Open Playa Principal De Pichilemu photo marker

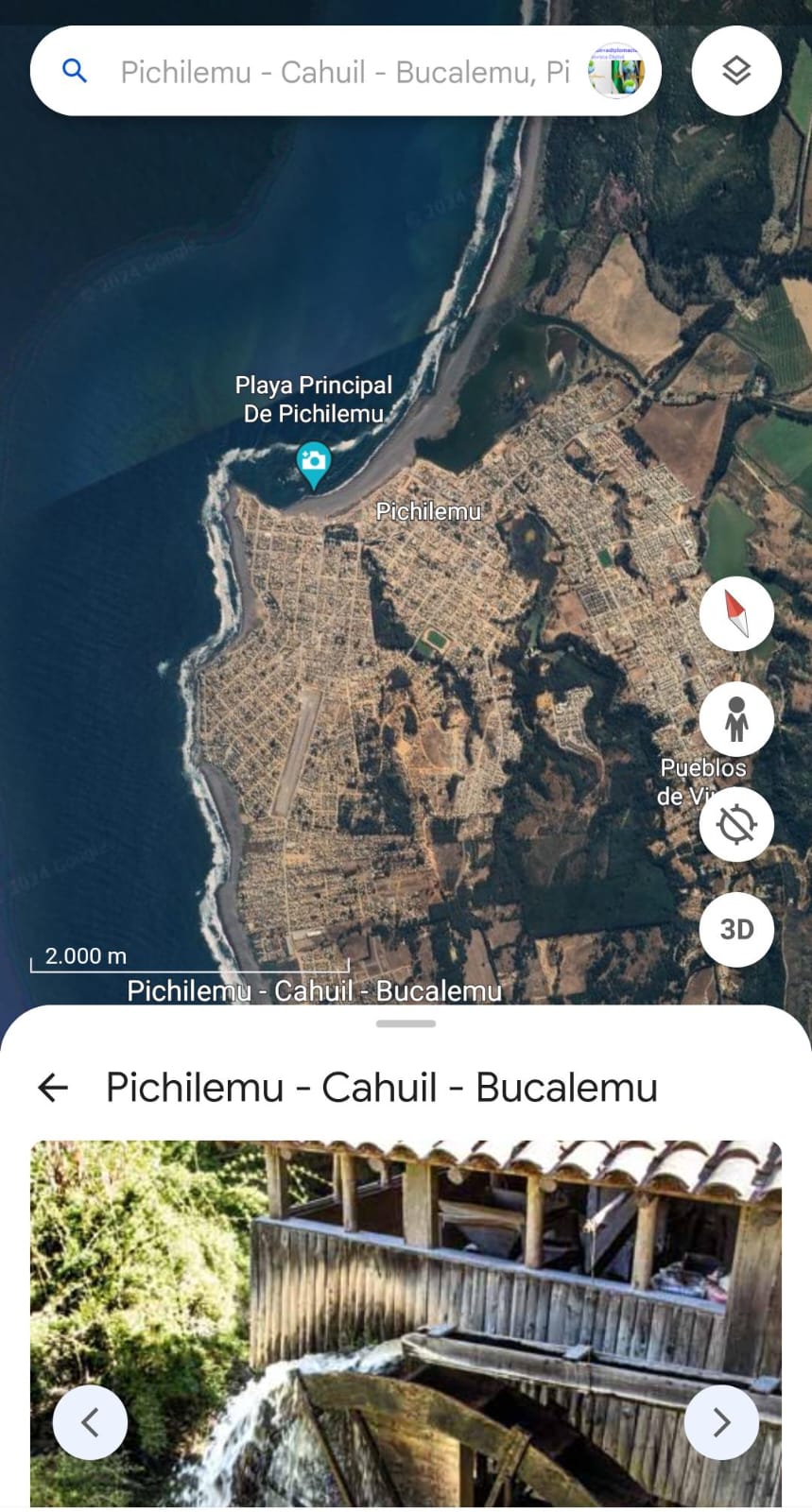313,464
